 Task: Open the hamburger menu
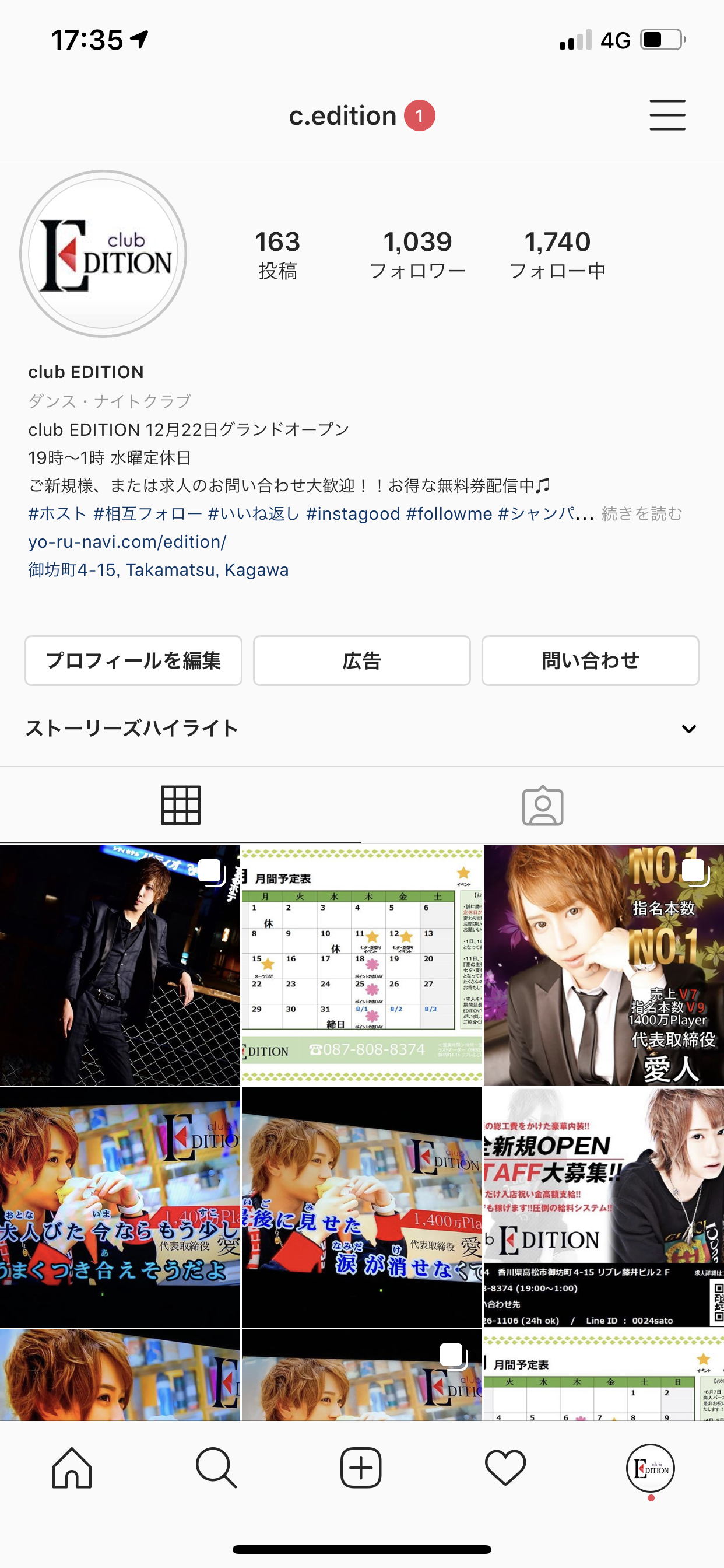click(x=667, y=115)
